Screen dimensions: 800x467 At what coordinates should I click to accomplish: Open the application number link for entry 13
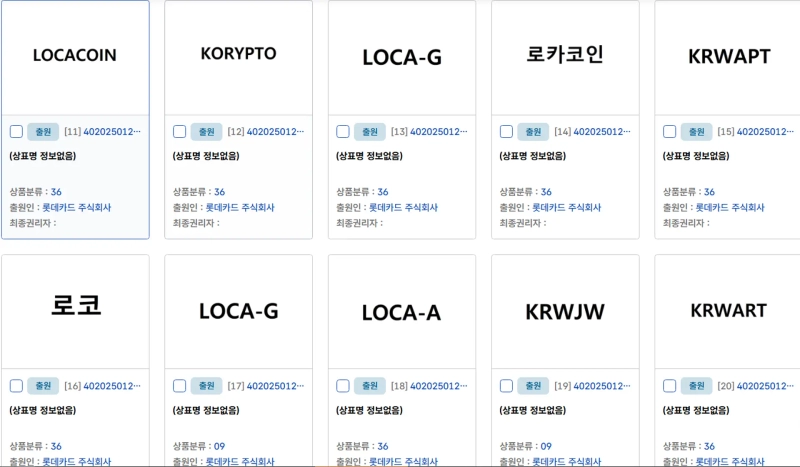coord(439,131)
